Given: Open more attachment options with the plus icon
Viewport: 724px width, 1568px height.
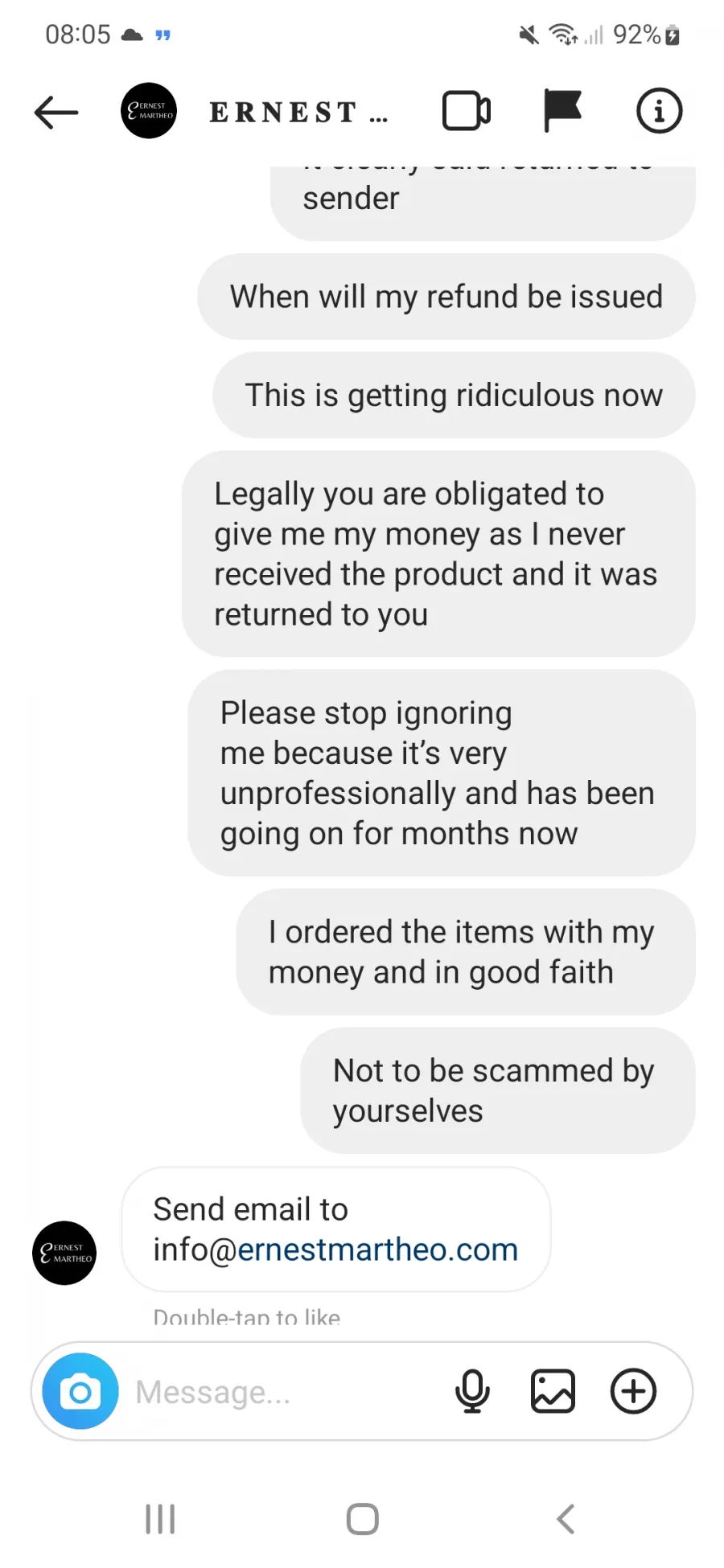Looking at the screenshot, I should pyautogui.click(x=633, y=1391).
